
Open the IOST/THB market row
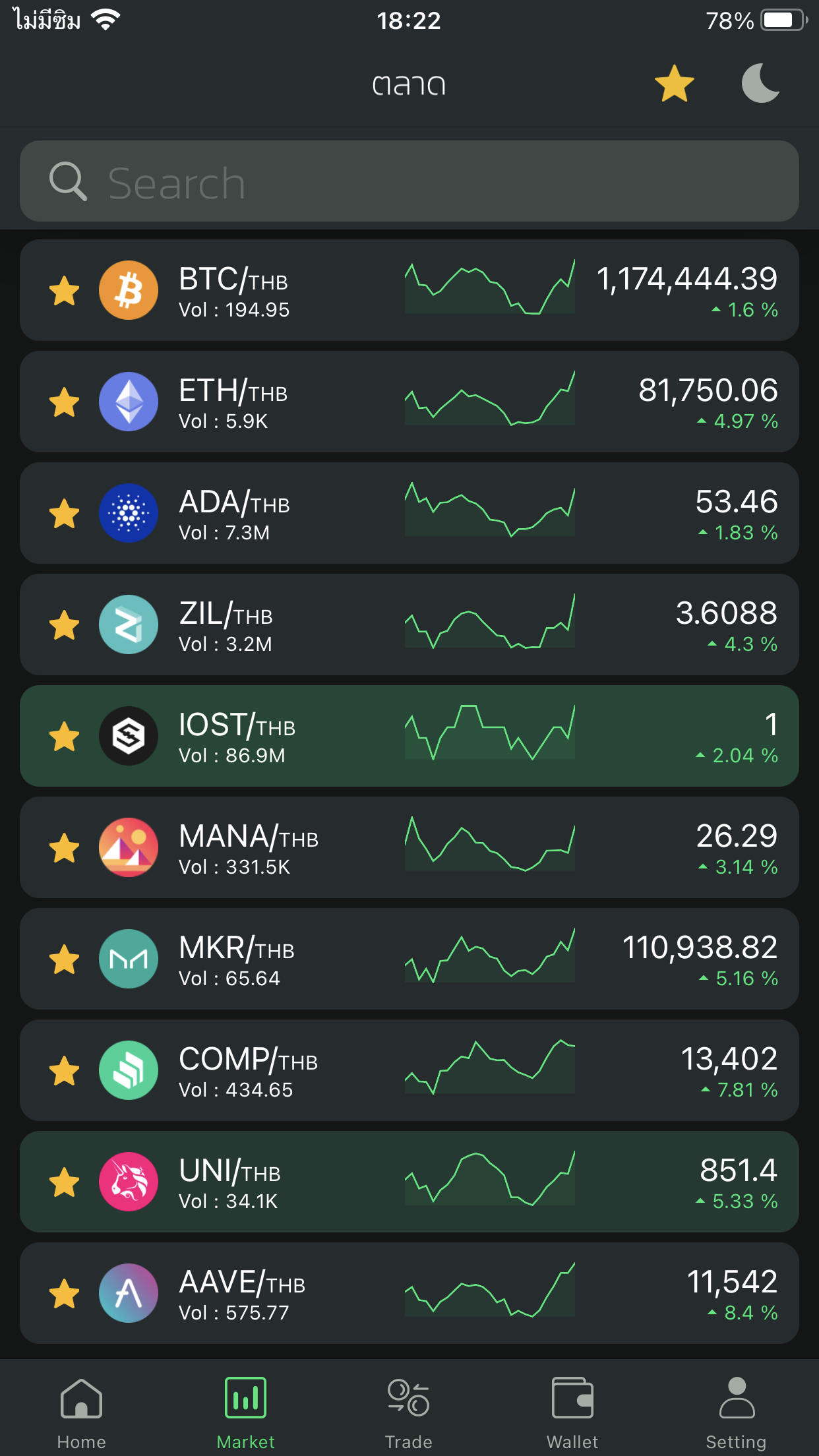pos(409,736)
